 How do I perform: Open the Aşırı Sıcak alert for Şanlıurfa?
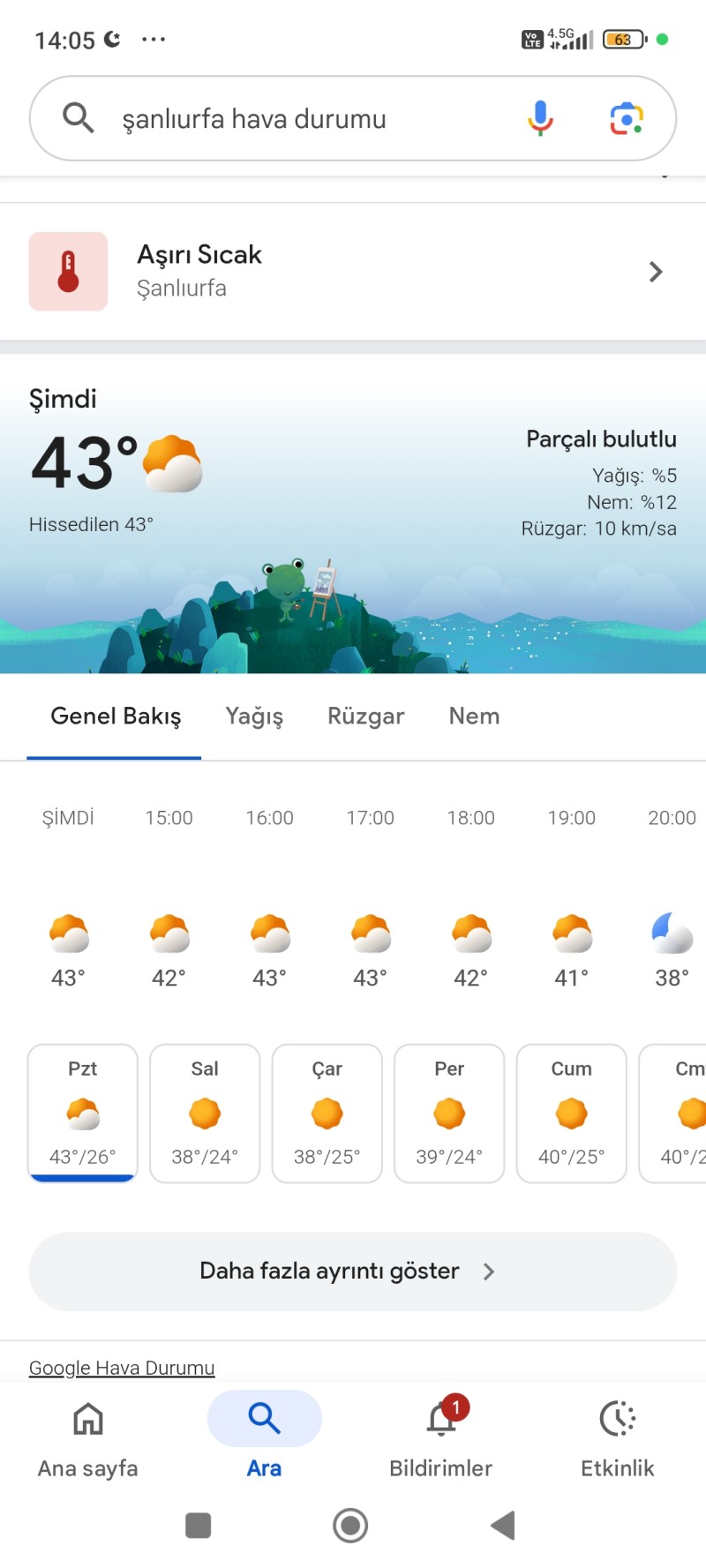(x=353, y=272)
